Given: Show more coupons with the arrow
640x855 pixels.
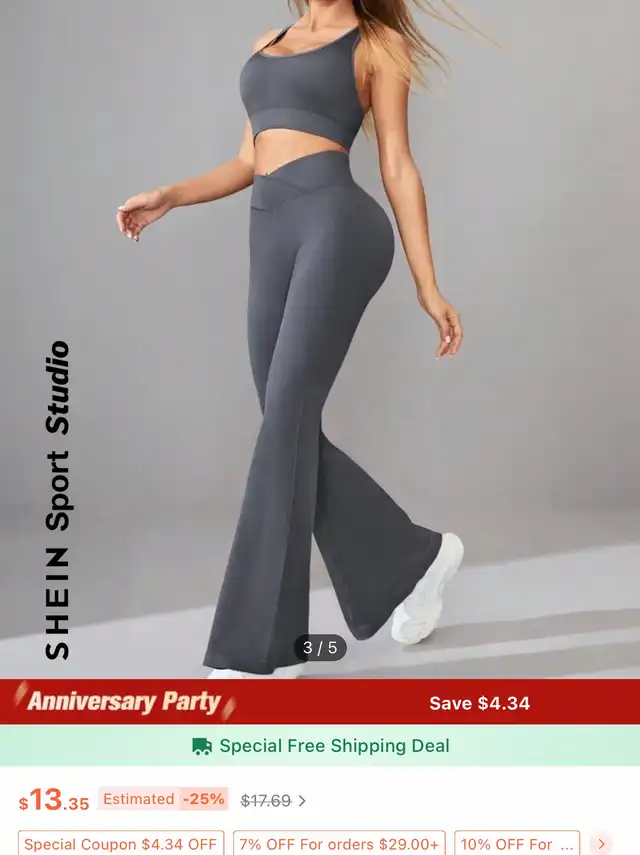Looking at the screenshot, I should 601,844.
